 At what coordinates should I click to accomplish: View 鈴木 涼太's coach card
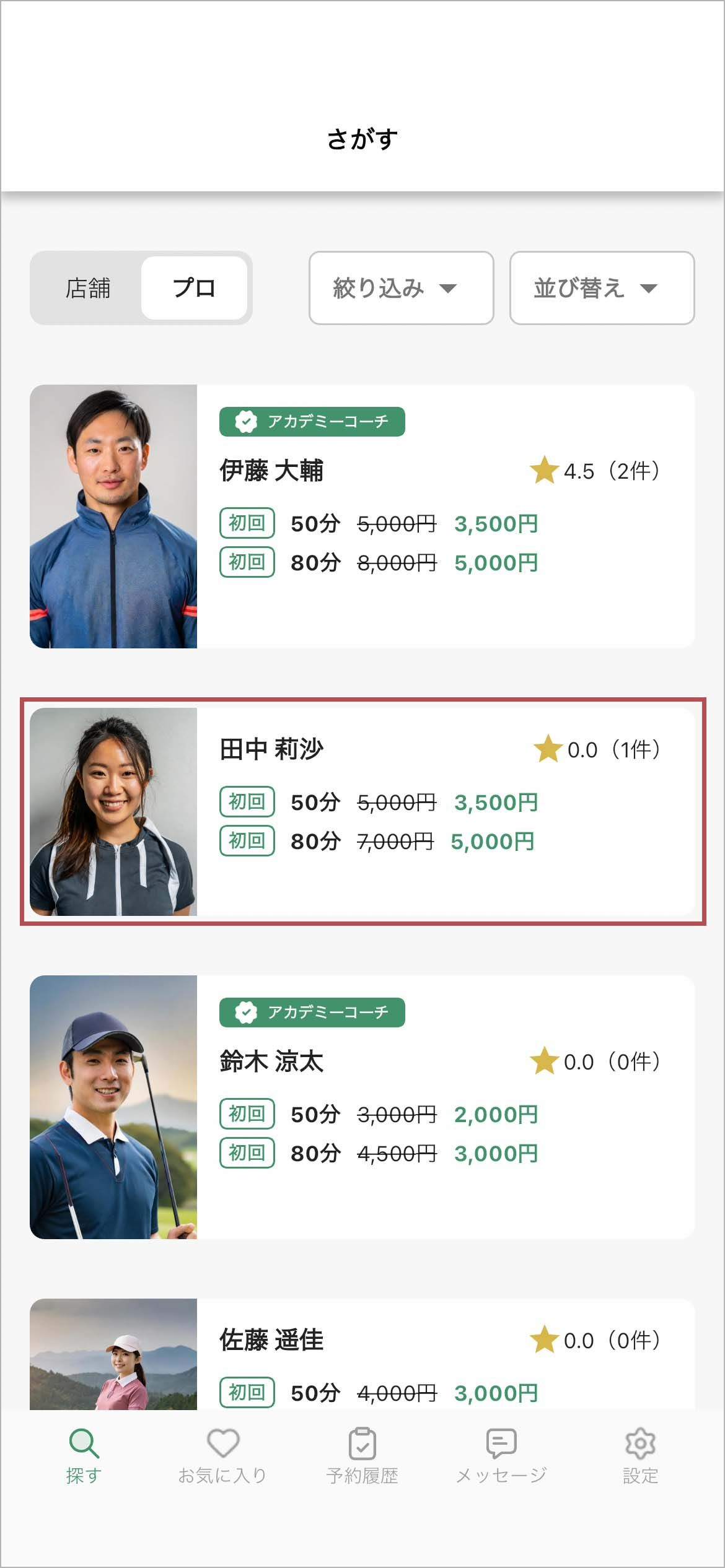click(x=362, y=1107)
